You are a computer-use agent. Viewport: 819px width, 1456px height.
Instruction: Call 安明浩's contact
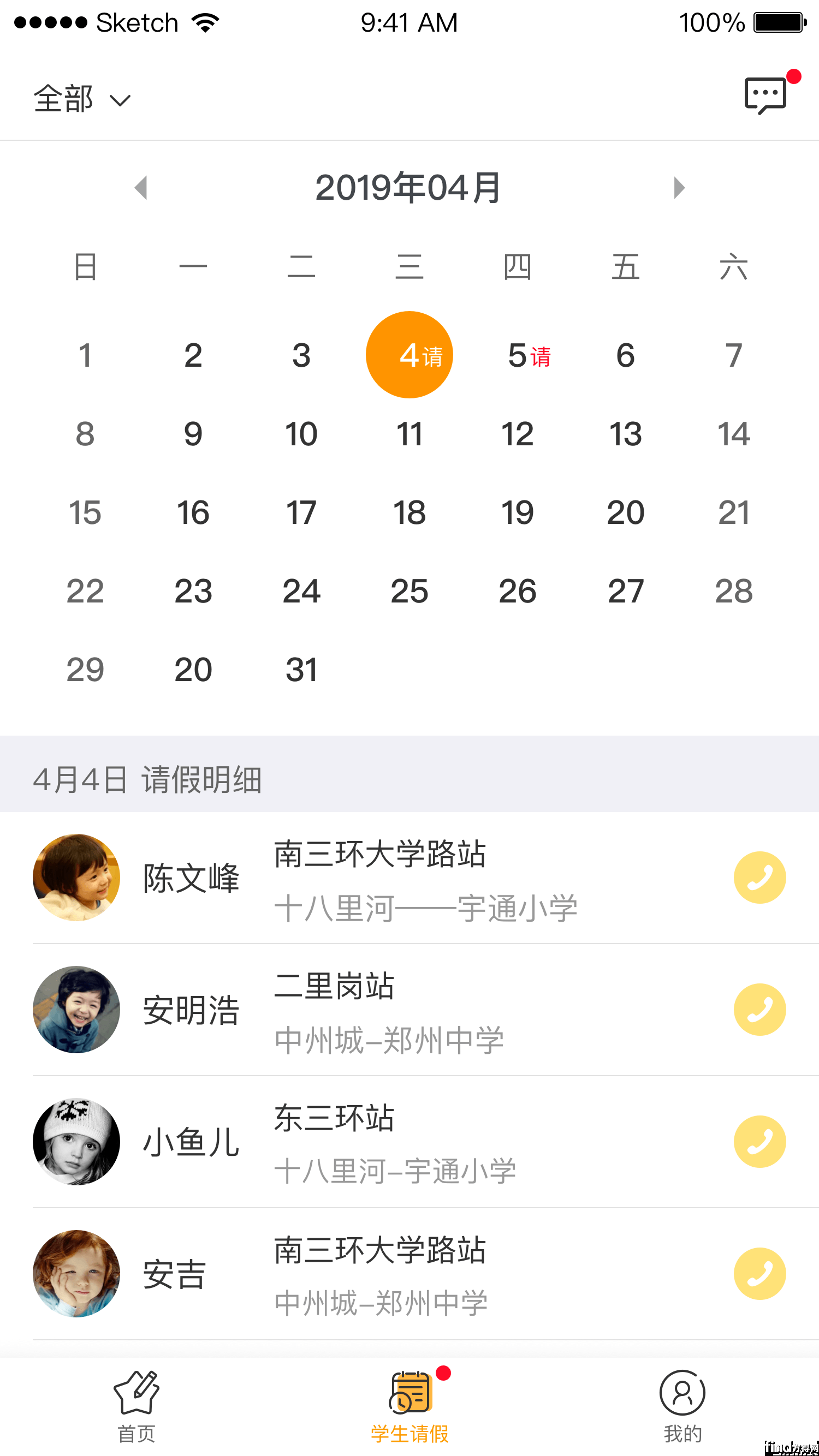(x=759, y=1010)
